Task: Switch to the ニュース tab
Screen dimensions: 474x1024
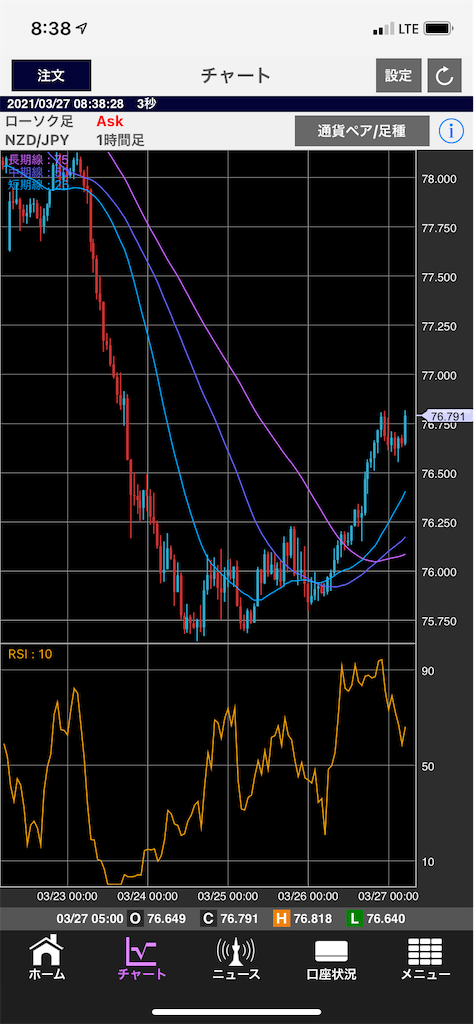Action: click(x=236, y=958)
